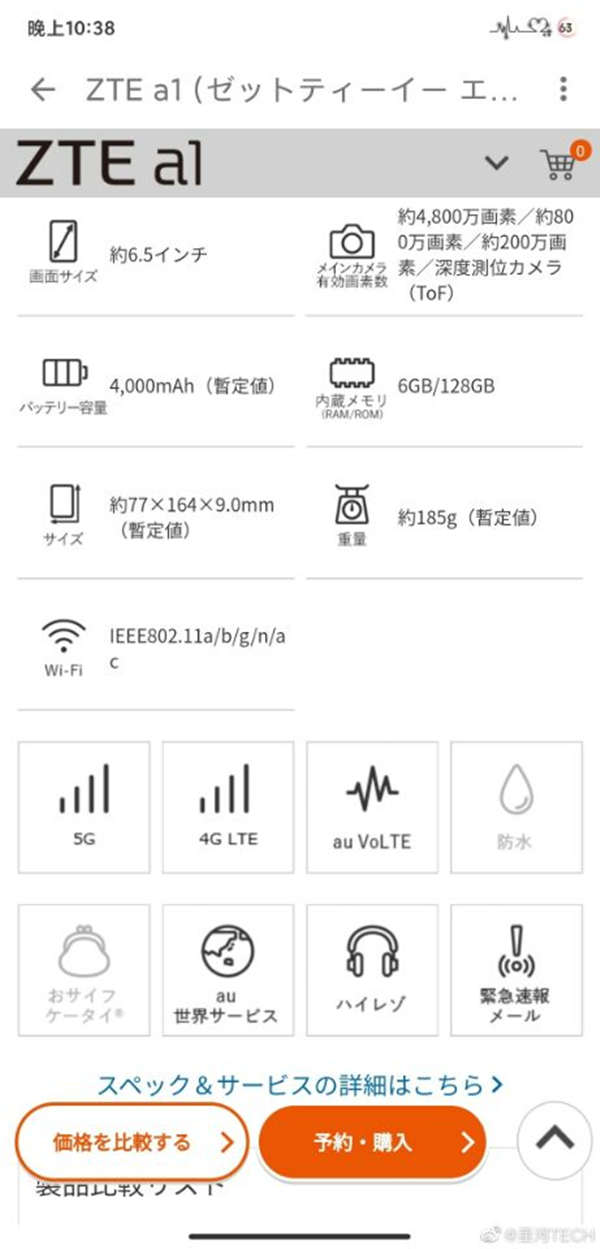The image size is (600, 1249).
Task: Open the three-dot overflow menu
Action: click(564, 89)
